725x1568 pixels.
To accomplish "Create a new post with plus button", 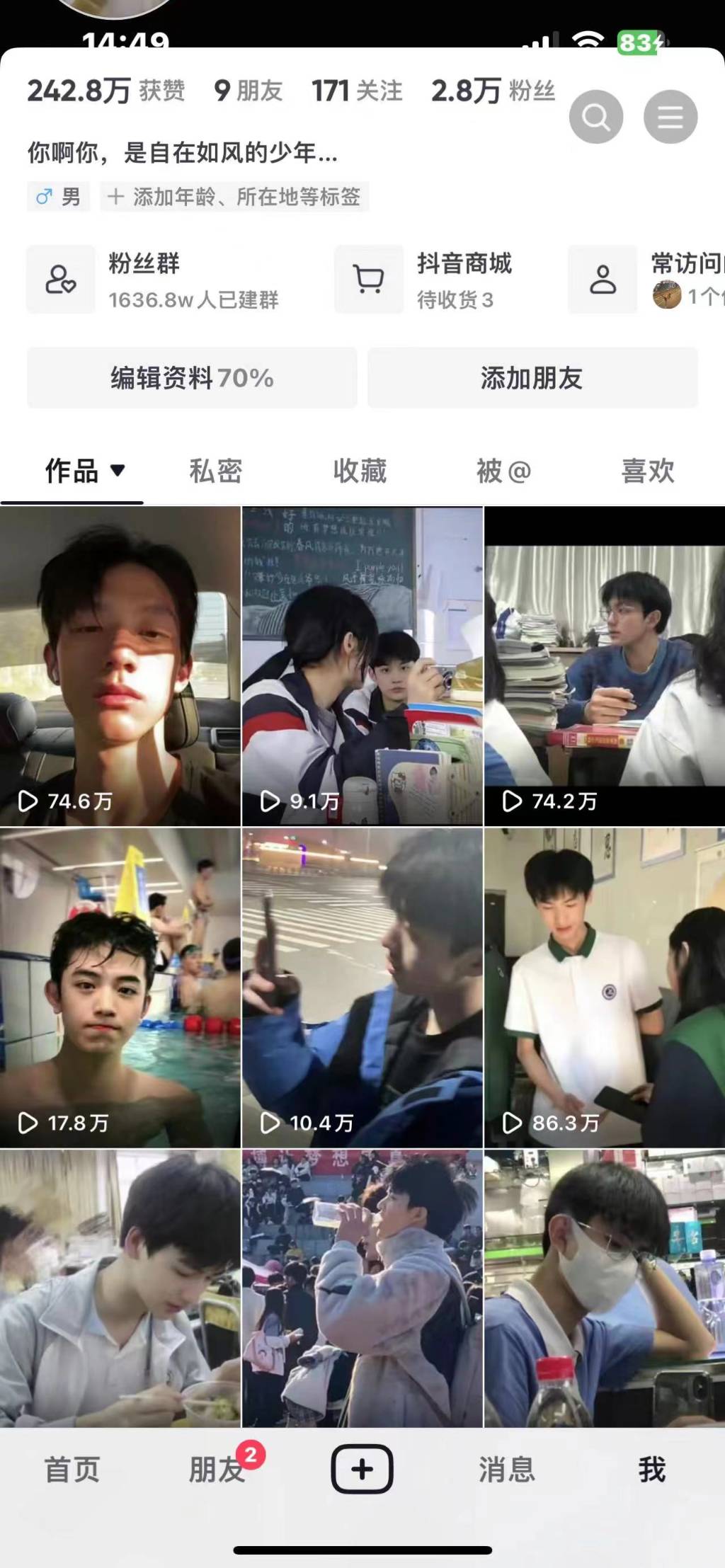I will [362, 1470].
